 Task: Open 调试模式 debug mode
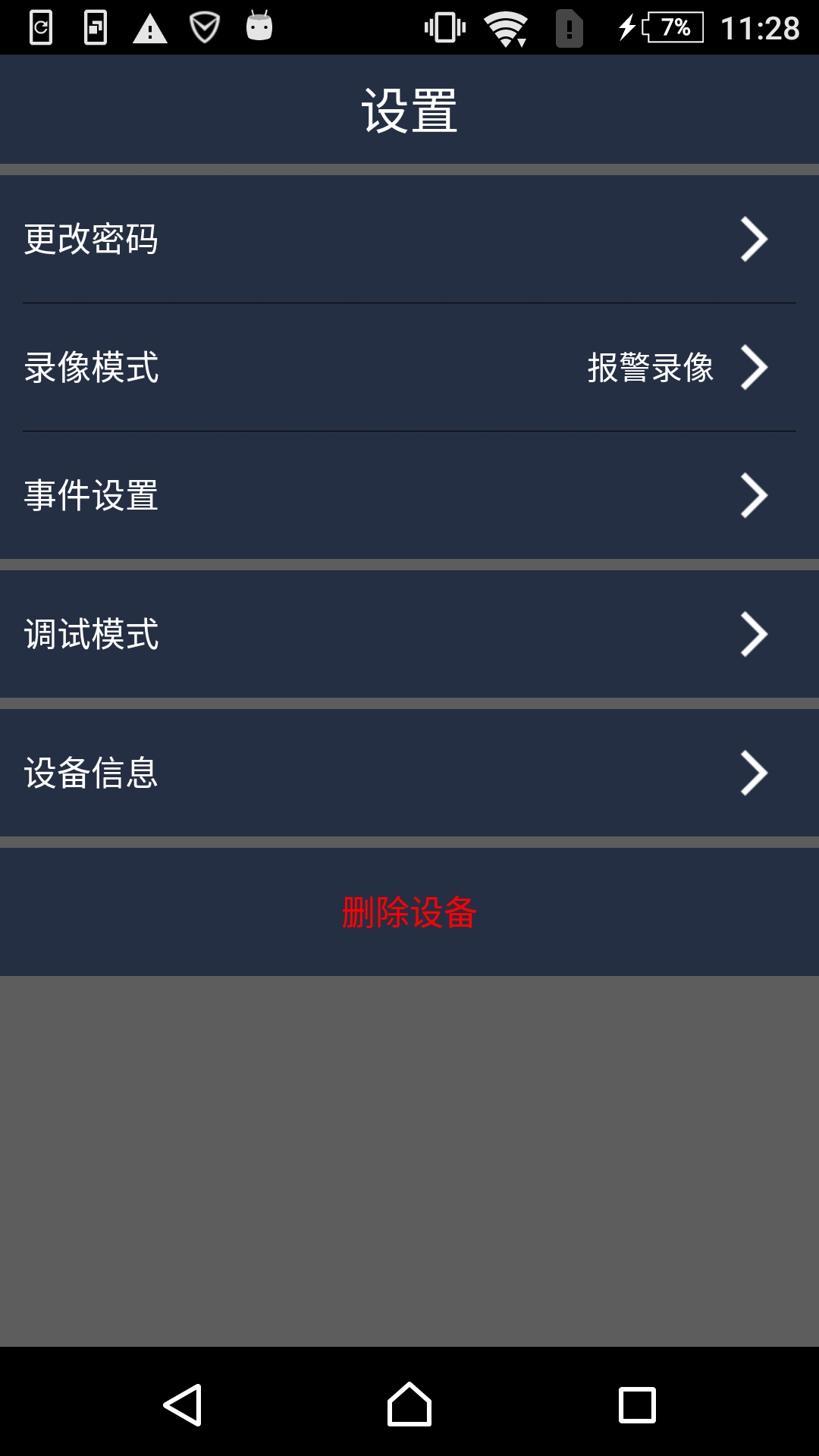pos(409,634)
